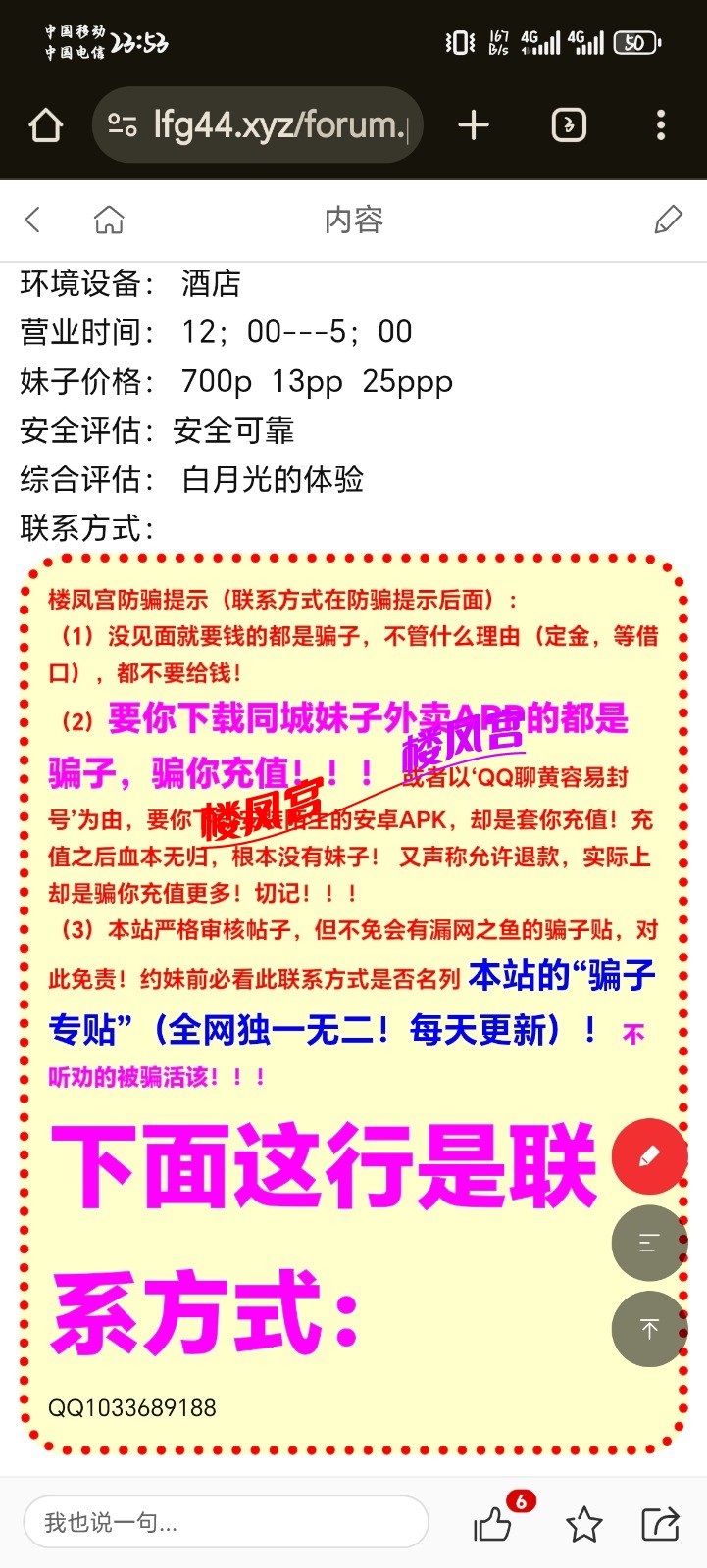
Task: Jump back to top of the page
Action: [x=649, y=1329]
